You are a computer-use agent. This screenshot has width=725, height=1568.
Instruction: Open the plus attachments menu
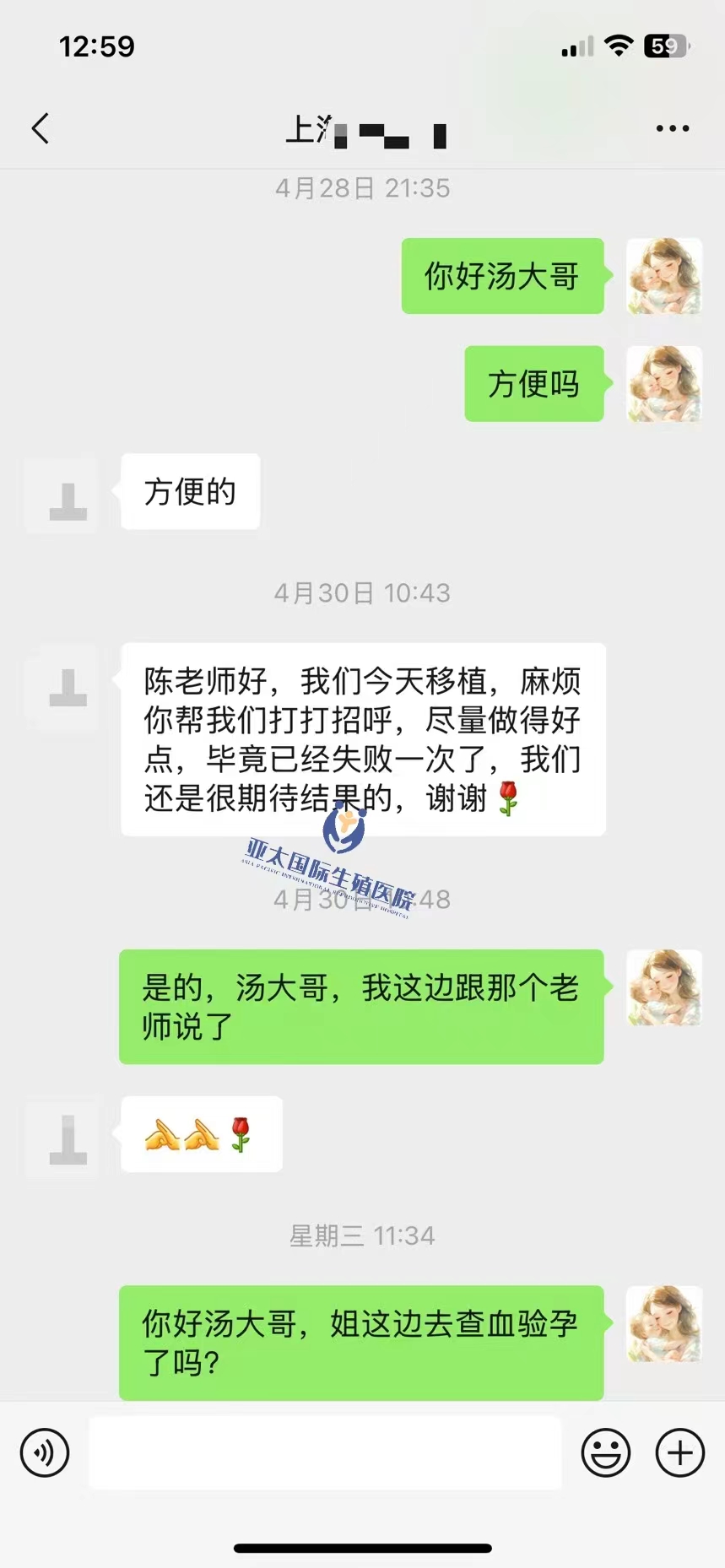pyautogui.click(x=679, y=1452)
